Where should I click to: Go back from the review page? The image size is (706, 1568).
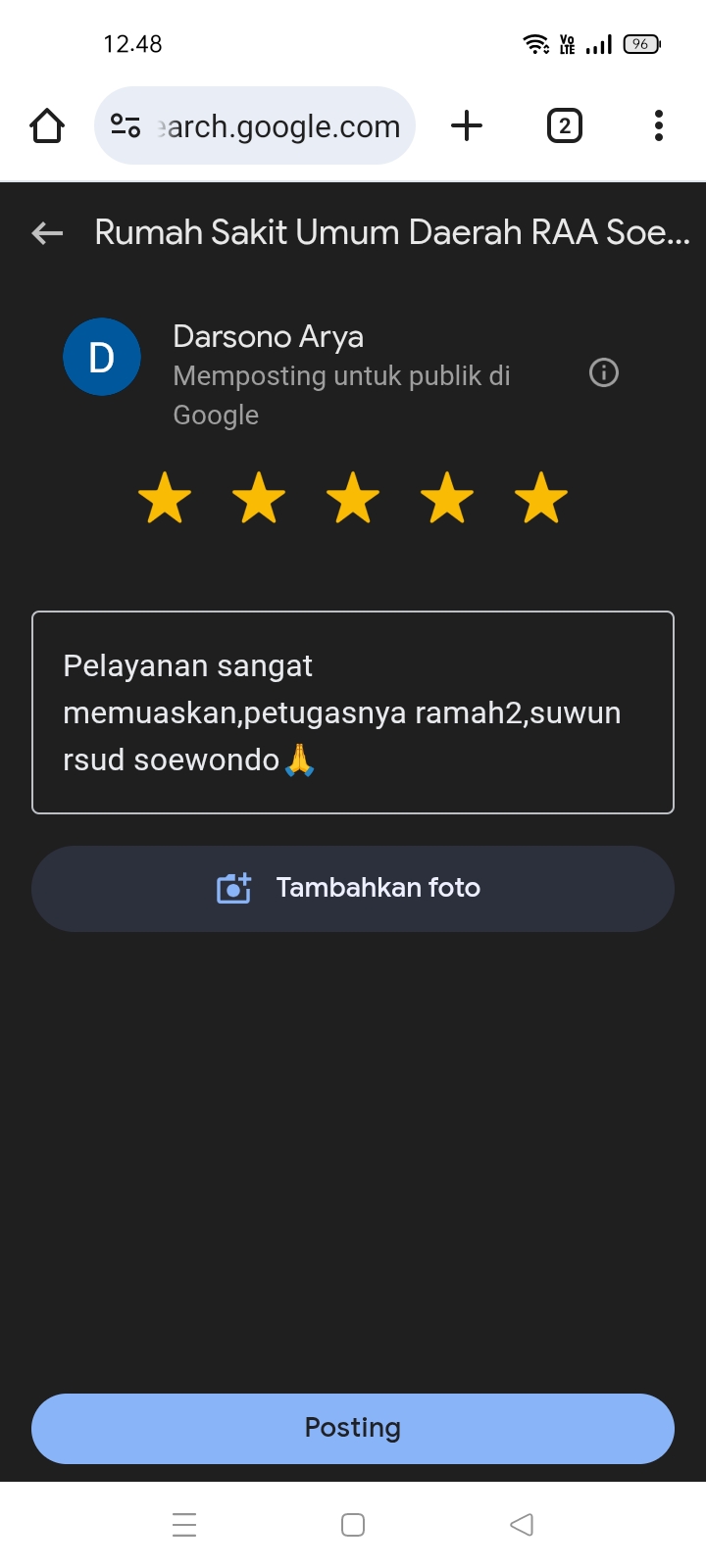(47, 233)
